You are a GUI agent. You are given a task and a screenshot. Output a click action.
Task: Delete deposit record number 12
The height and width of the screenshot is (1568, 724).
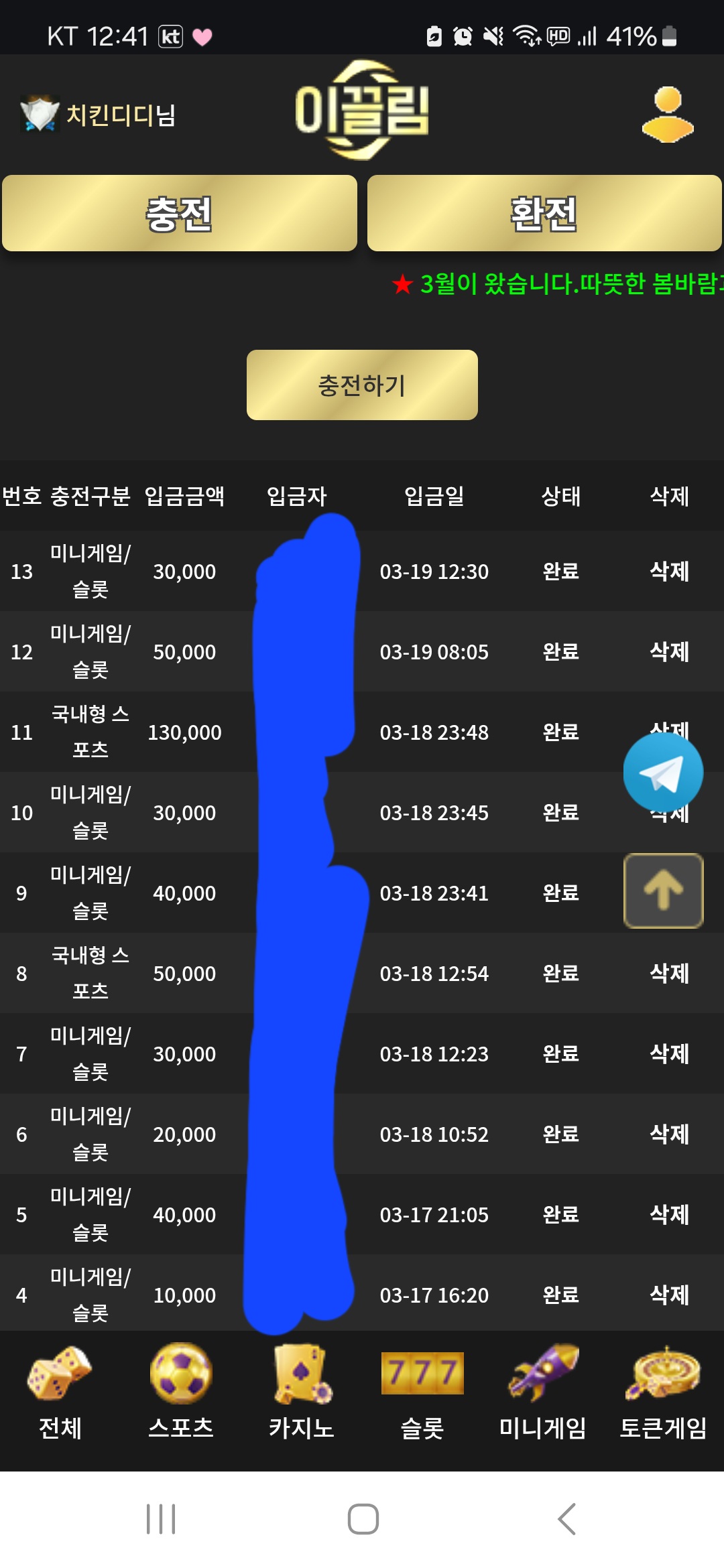(x=669, y=652)
